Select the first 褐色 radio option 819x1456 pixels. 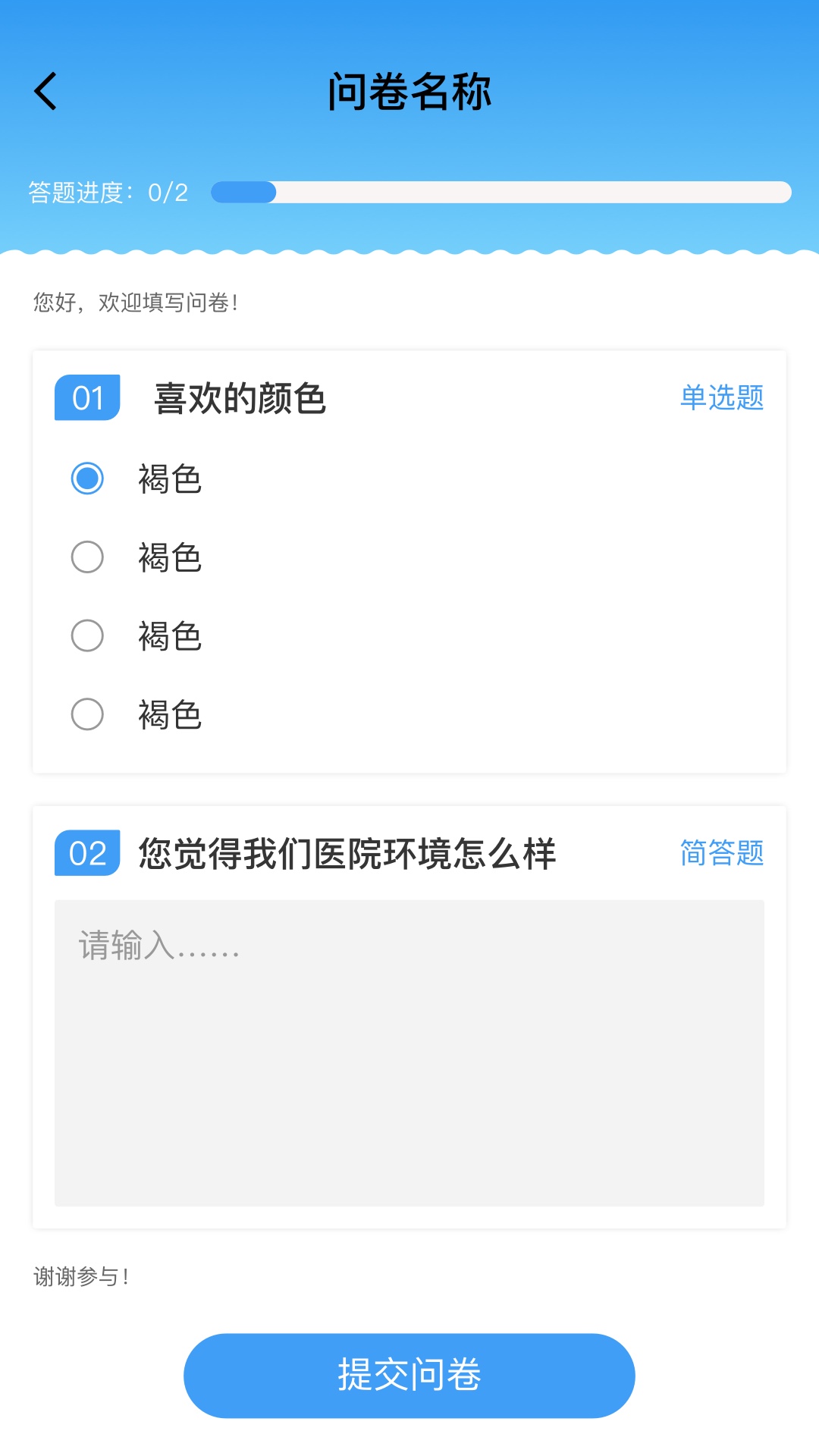pos(86,479)
